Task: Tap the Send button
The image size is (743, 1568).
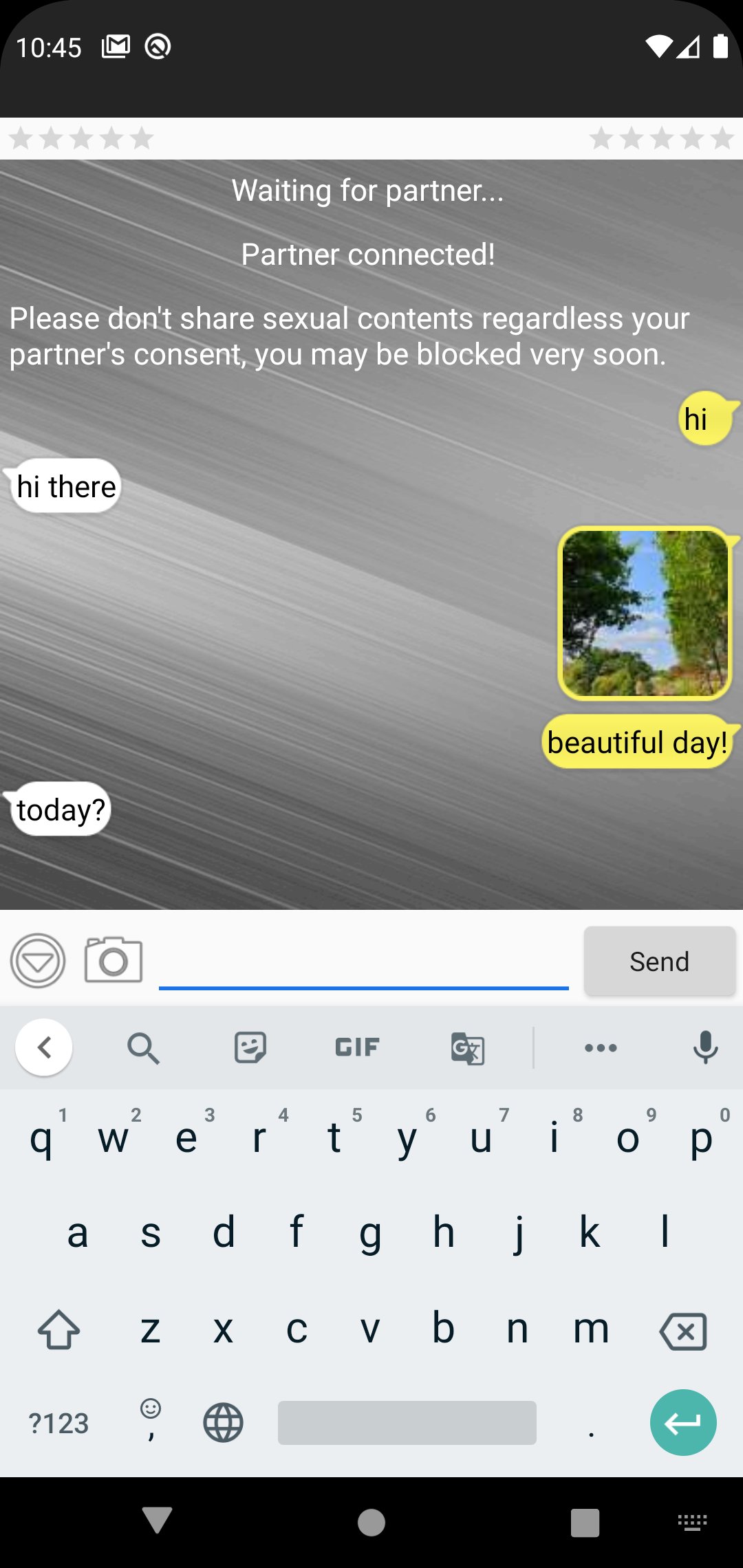Action: point(659,961)
